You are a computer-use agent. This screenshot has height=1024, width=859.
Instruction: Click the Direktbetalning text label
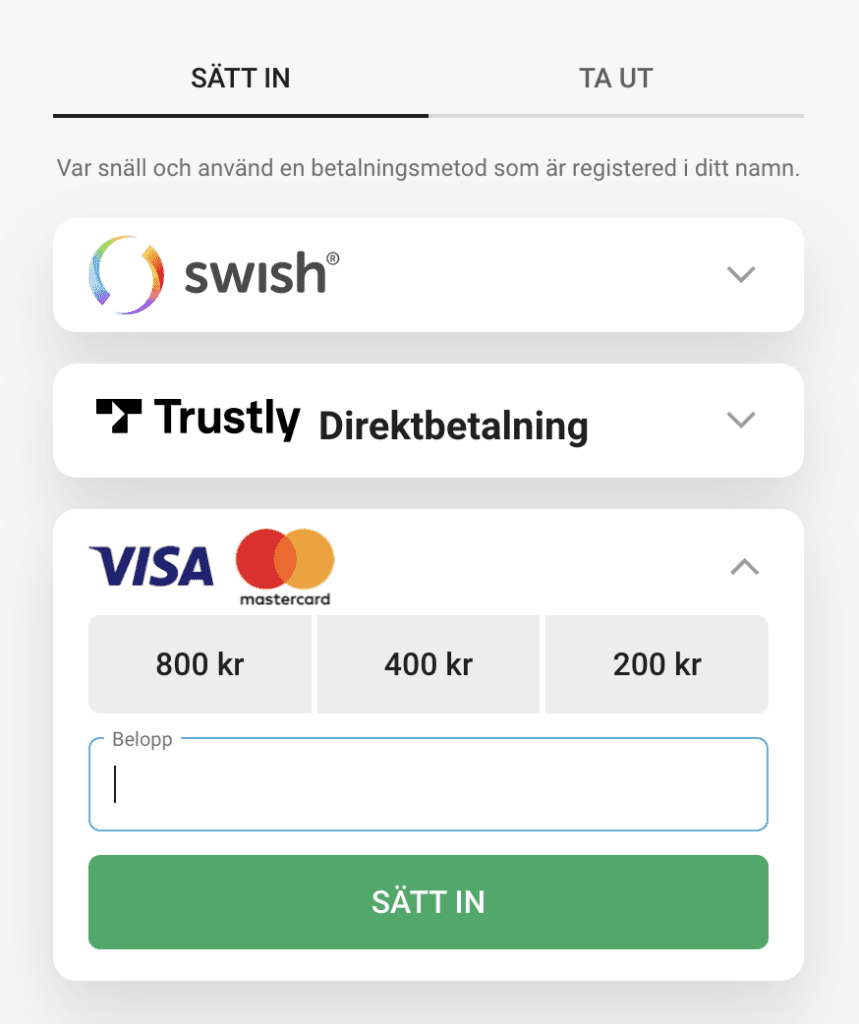[x=453, y=423]
